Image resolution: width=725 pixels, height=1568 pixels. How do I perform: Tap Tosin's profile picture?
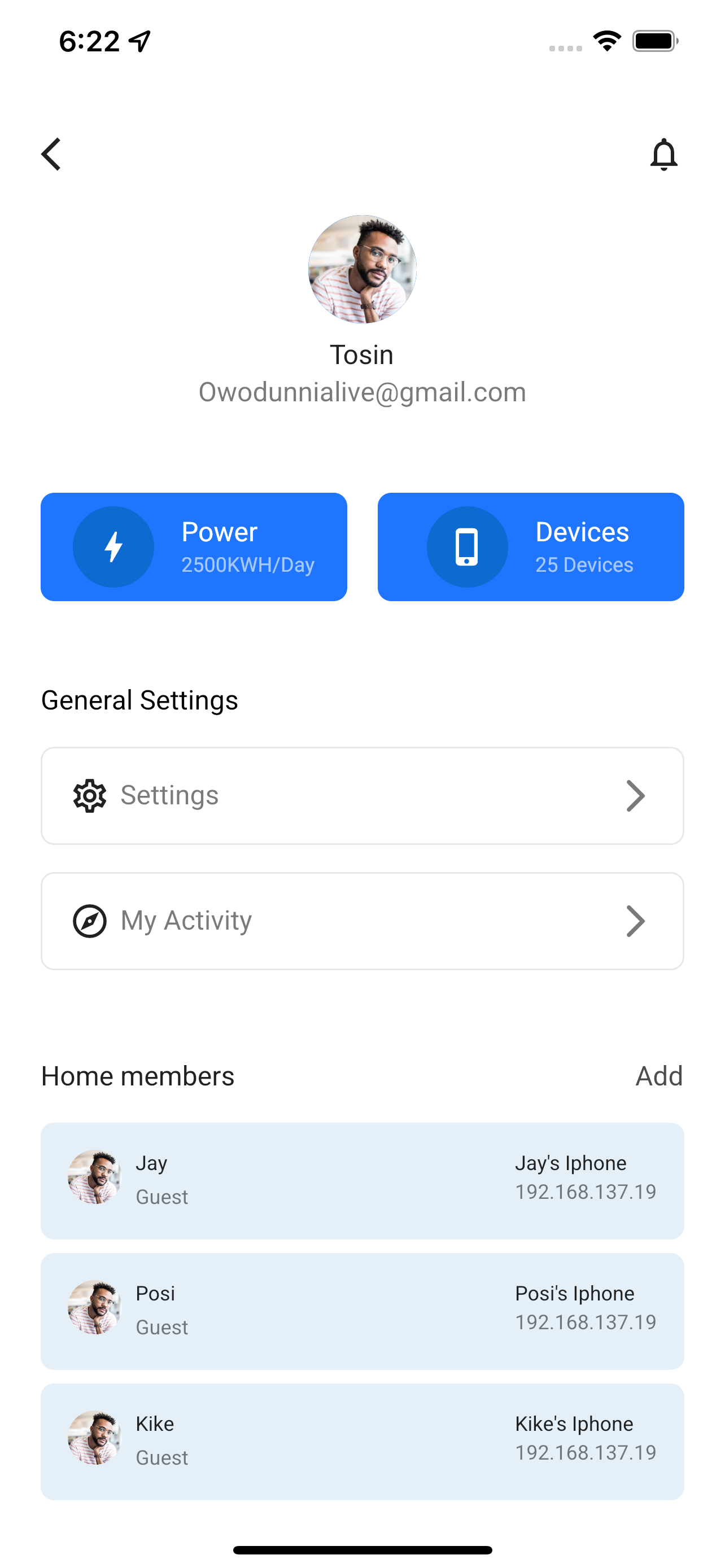coord(362,269)
